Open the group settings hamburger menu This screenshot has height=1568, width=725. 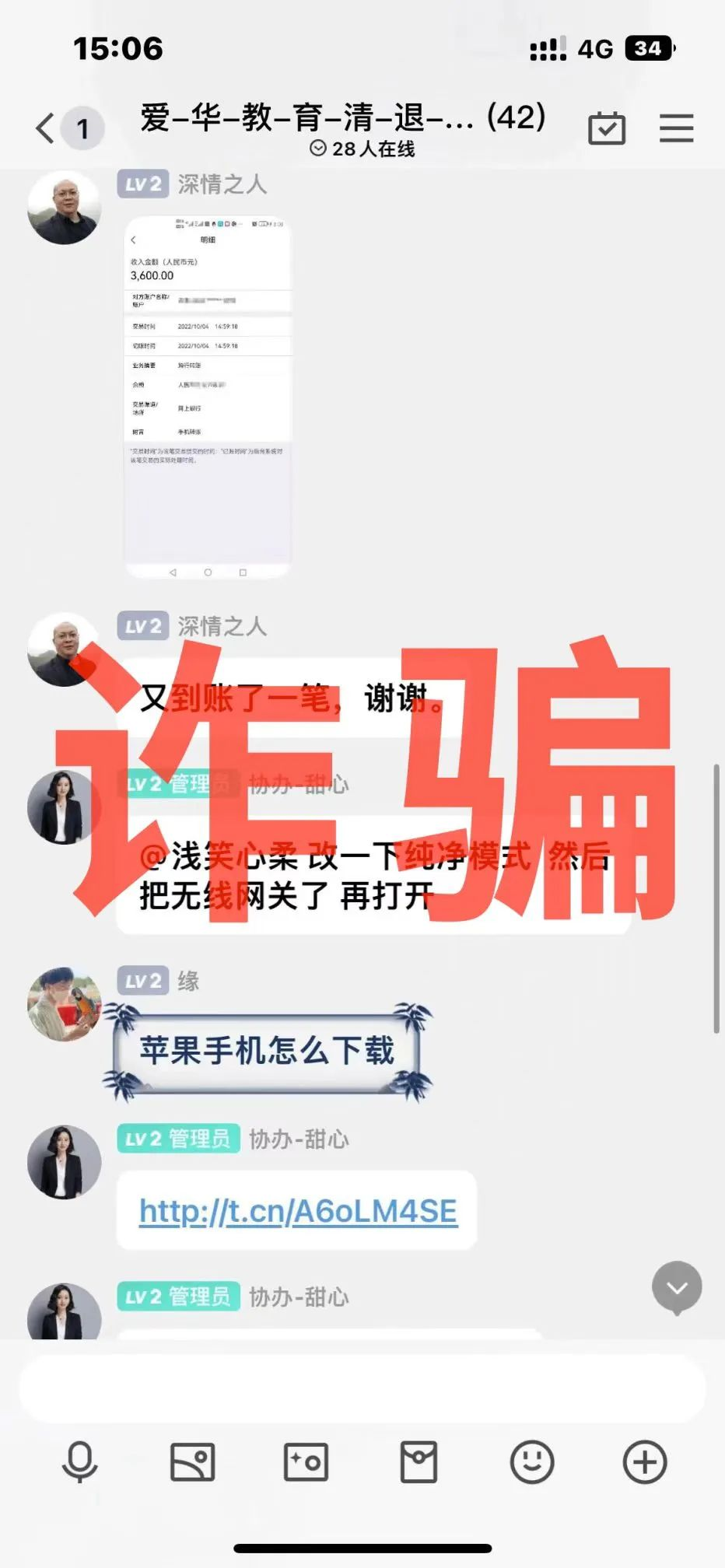click(x=676, y=128)
